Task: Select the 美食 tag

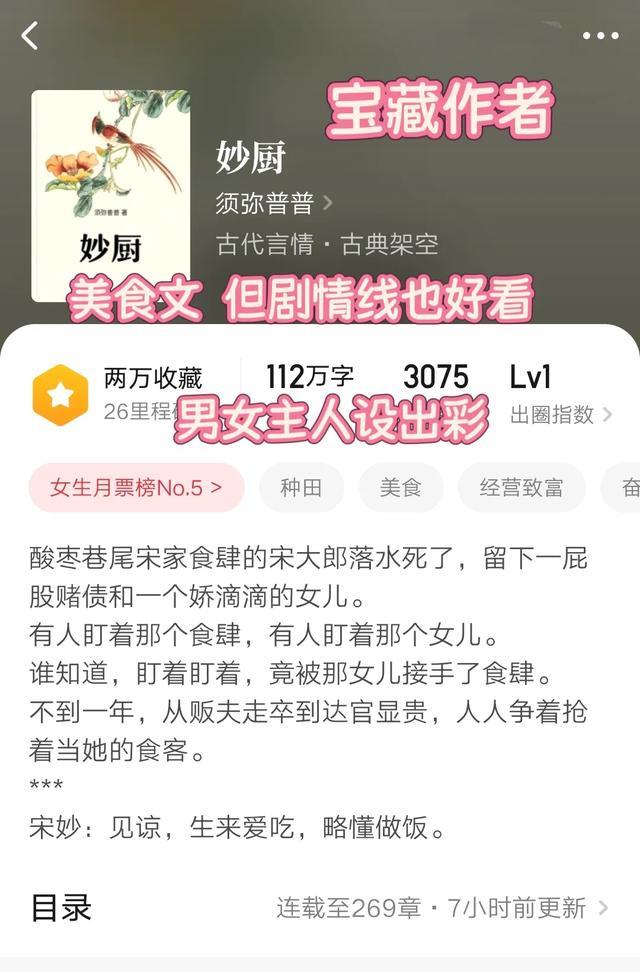Action: coord(401,488)
